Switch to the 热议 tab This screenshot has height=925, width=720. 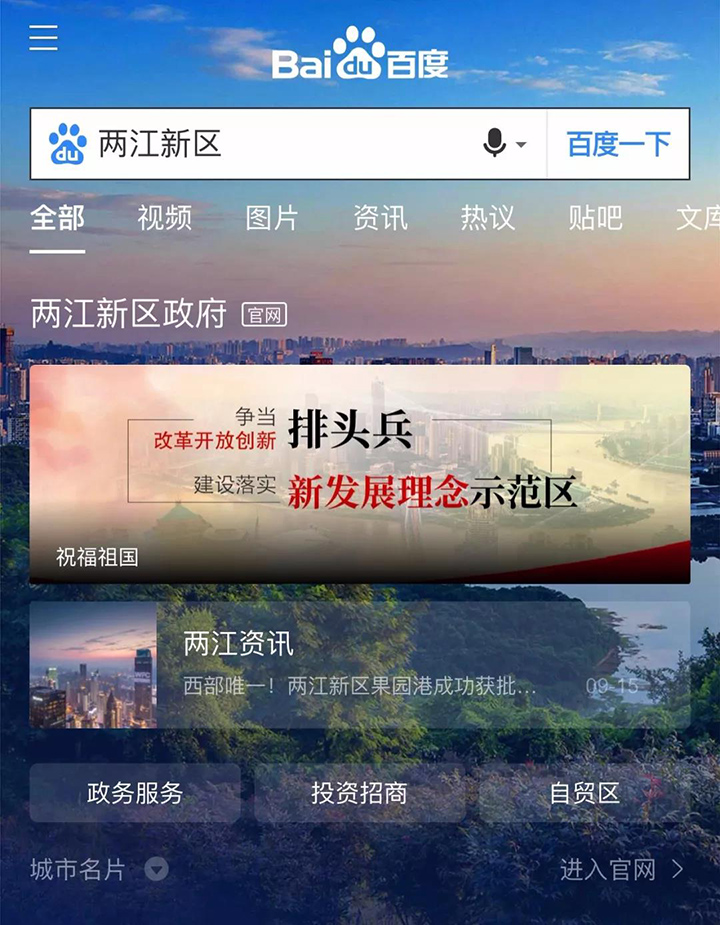click(x=488, y=218)
